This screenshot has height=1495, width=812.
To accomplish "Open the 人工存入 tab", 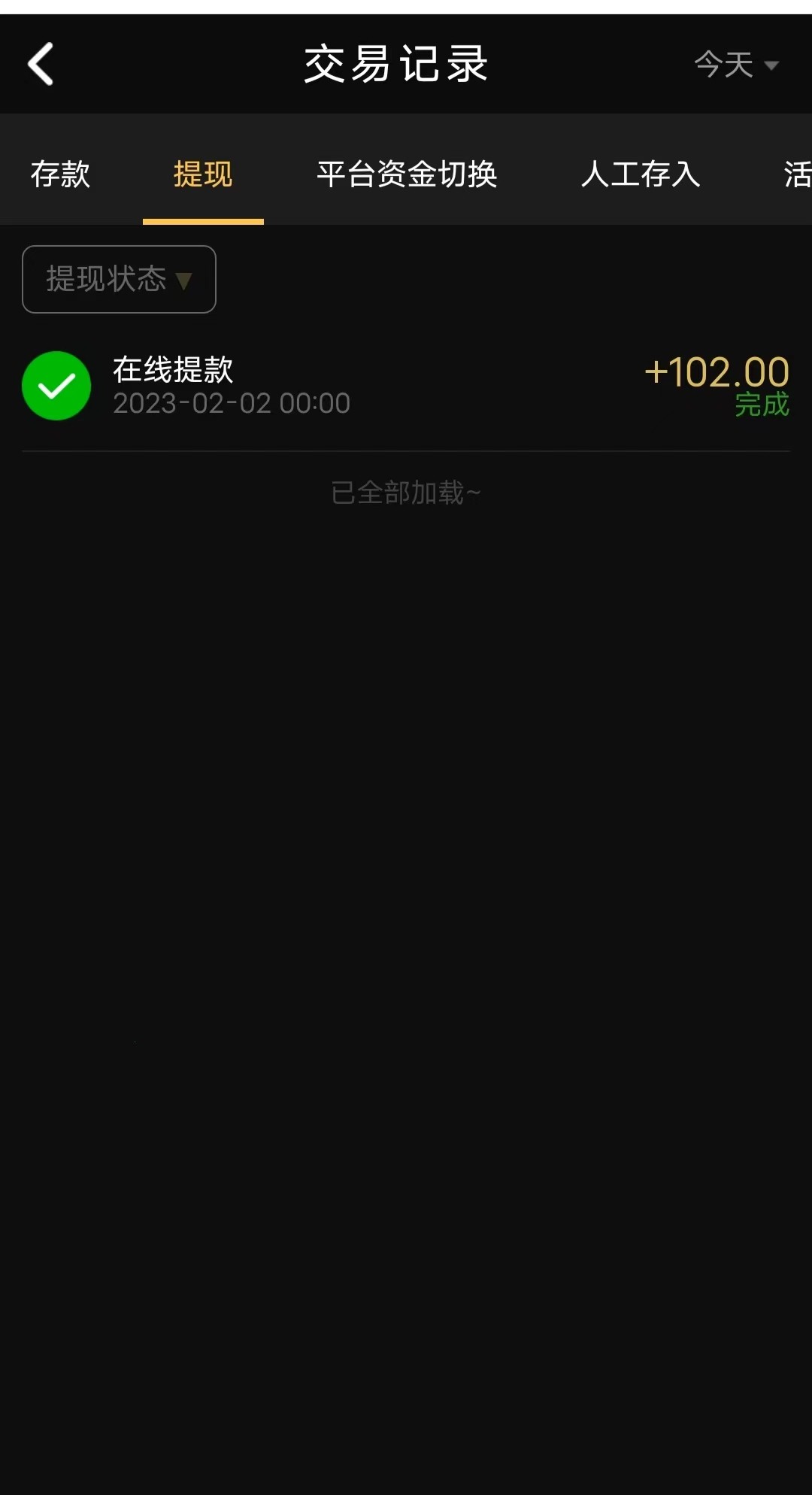I will click(641, 174).
